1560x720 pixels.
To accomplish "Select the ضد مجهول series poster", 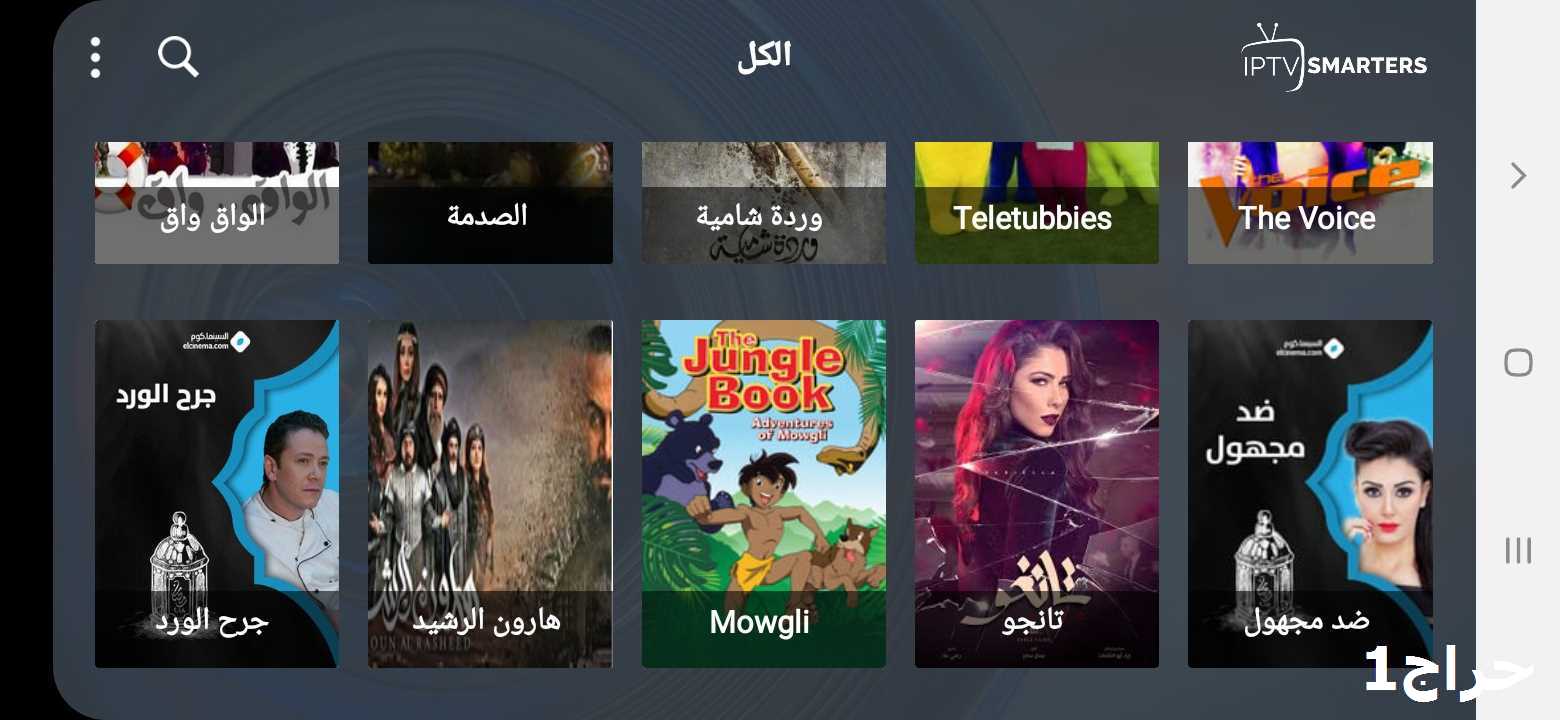I will point(1309,493).
